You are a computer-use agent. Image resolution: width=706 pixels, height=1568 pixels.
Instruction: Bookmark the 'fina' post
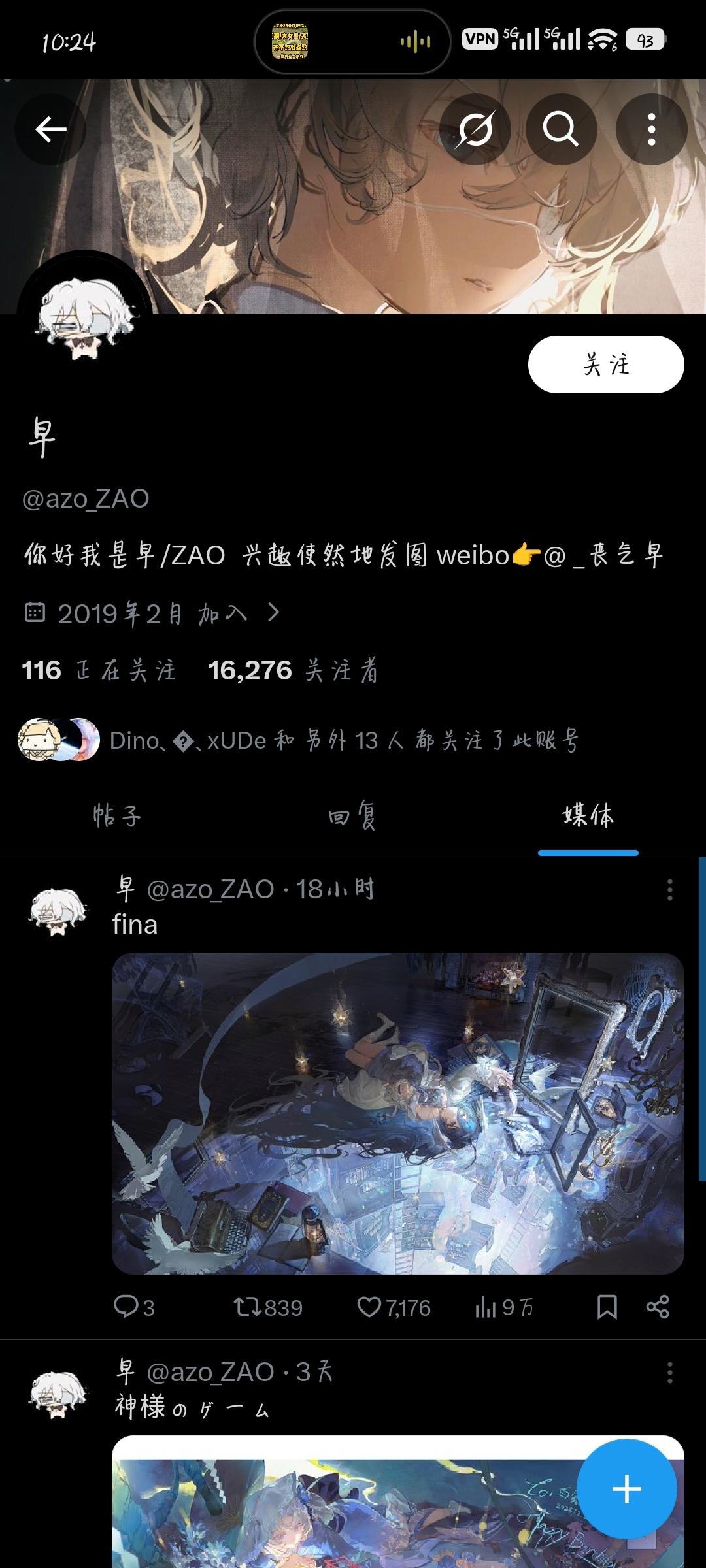pos(607,1307)
